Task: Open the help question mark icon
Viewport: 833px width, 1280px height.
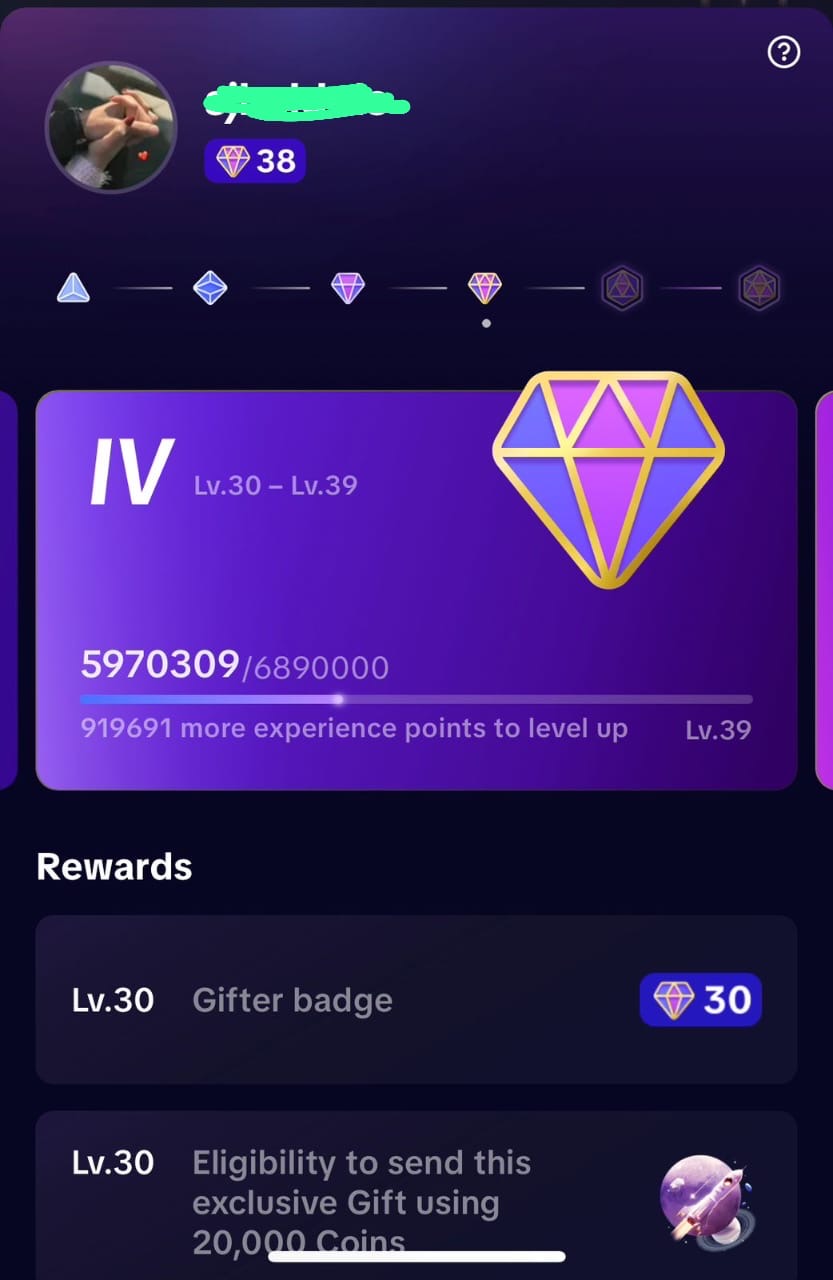Action: [x=783, y=52]
